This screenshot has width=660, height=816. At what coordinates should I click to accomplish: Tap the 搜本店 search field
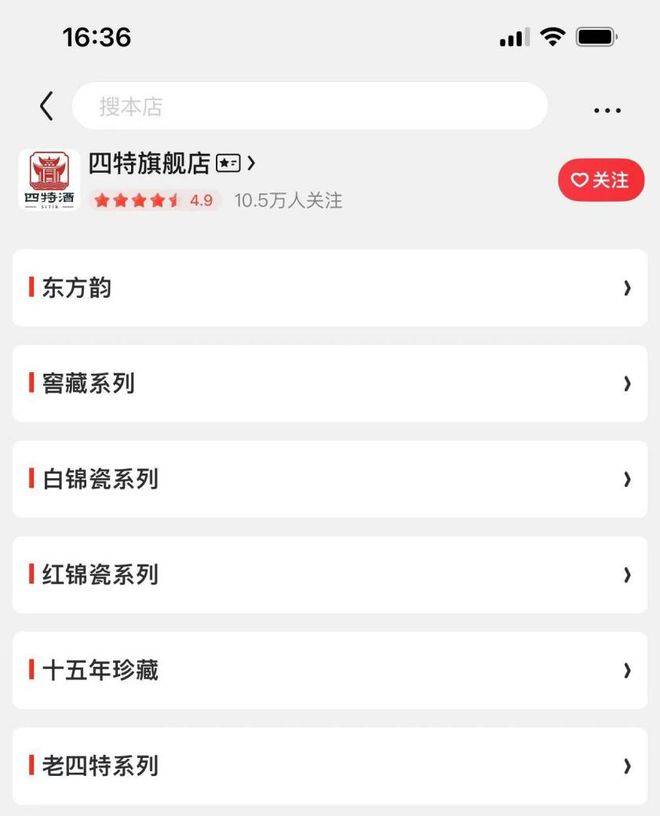pos(310,106)
